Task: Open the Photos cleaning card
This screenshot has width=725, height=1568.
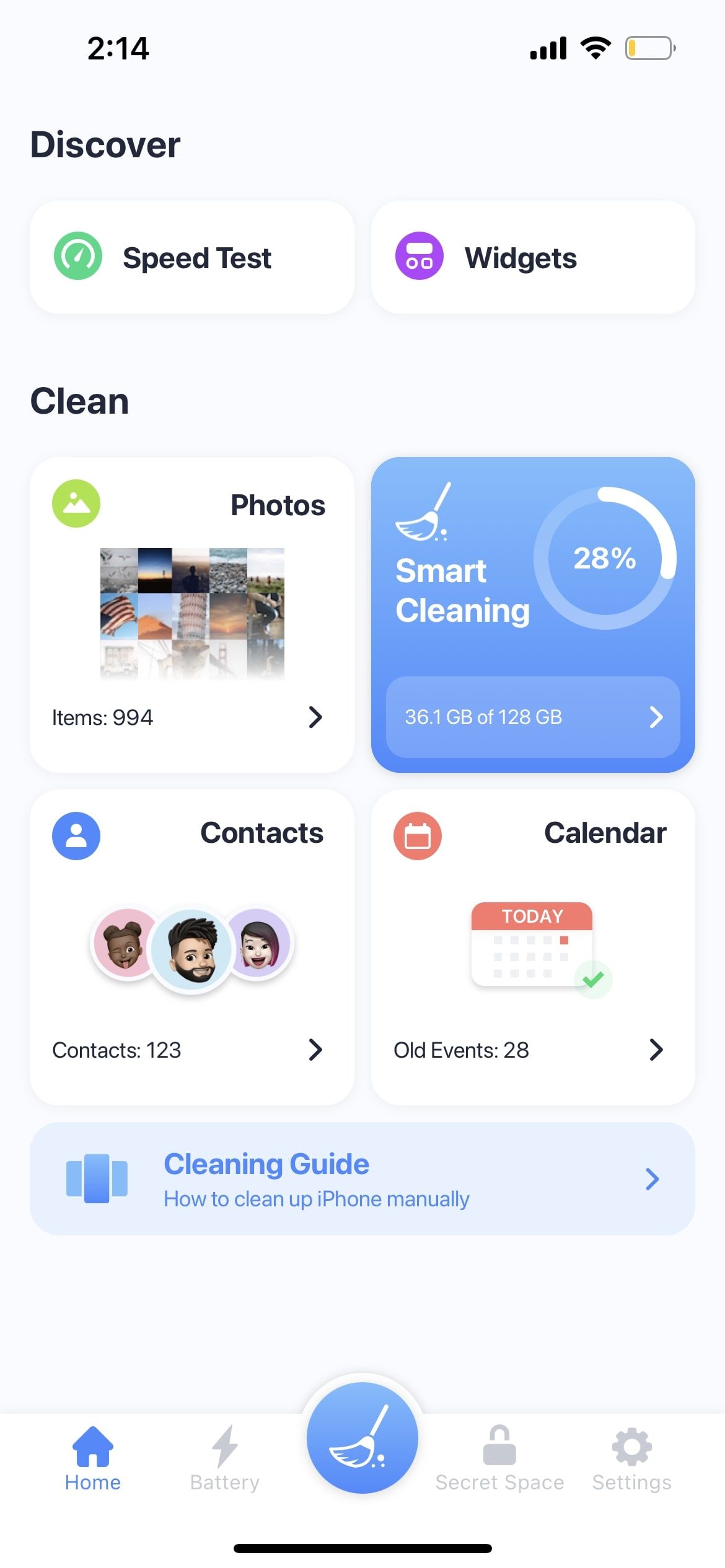Action: click(191, 614)
